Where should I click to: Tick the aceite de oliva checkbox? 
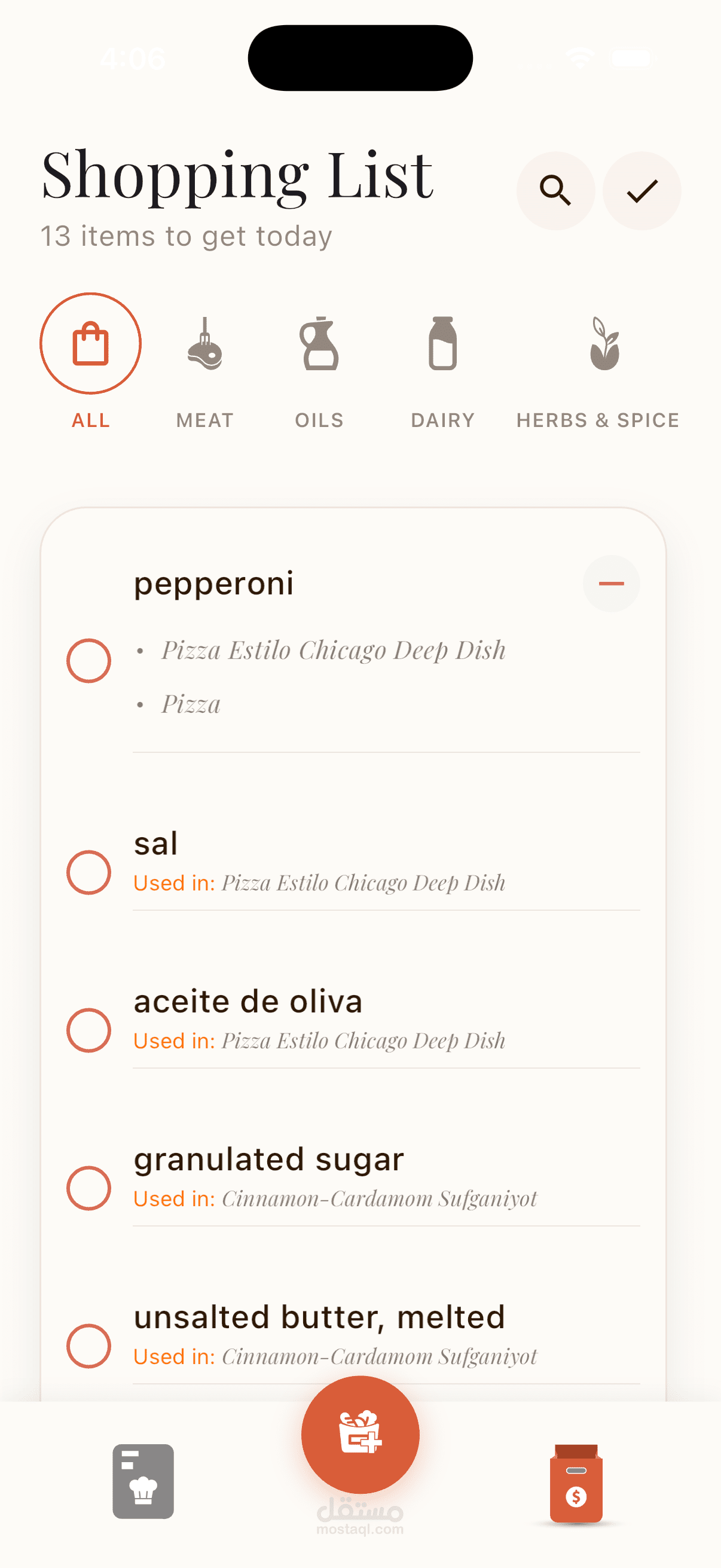pos(89,1030)
